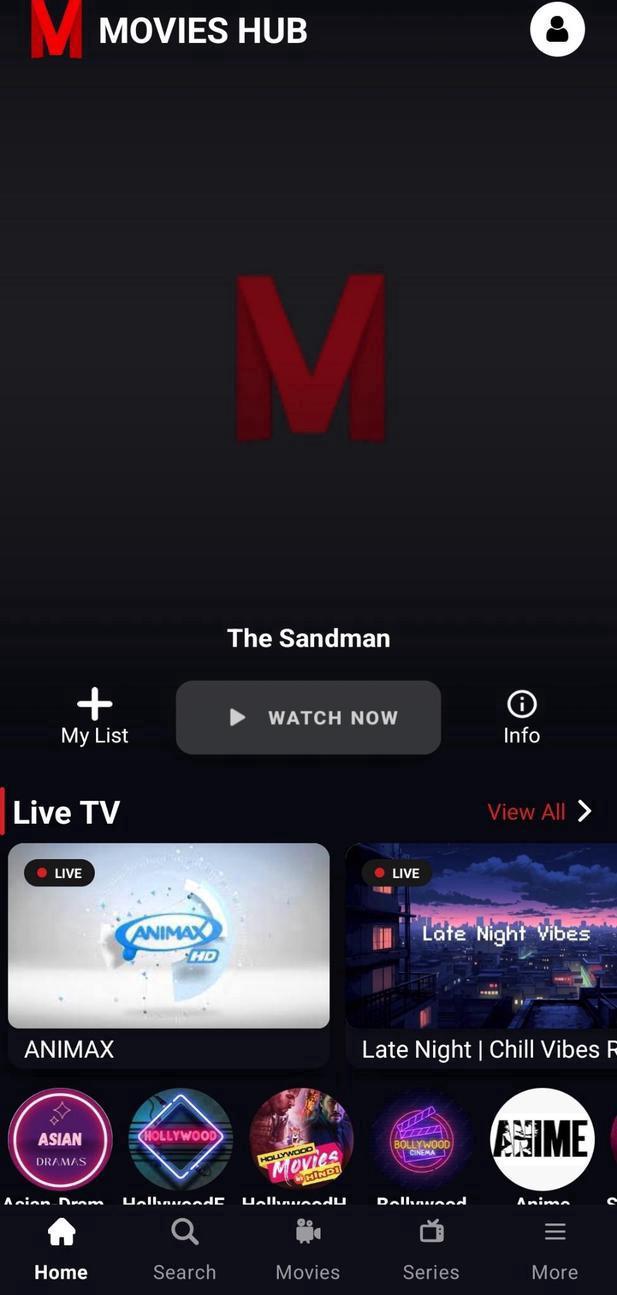617x1295 pixels.
Task: Open Hollywood Movies in Hindi category
Action: pyautogui.click(x=301, y=1140)
